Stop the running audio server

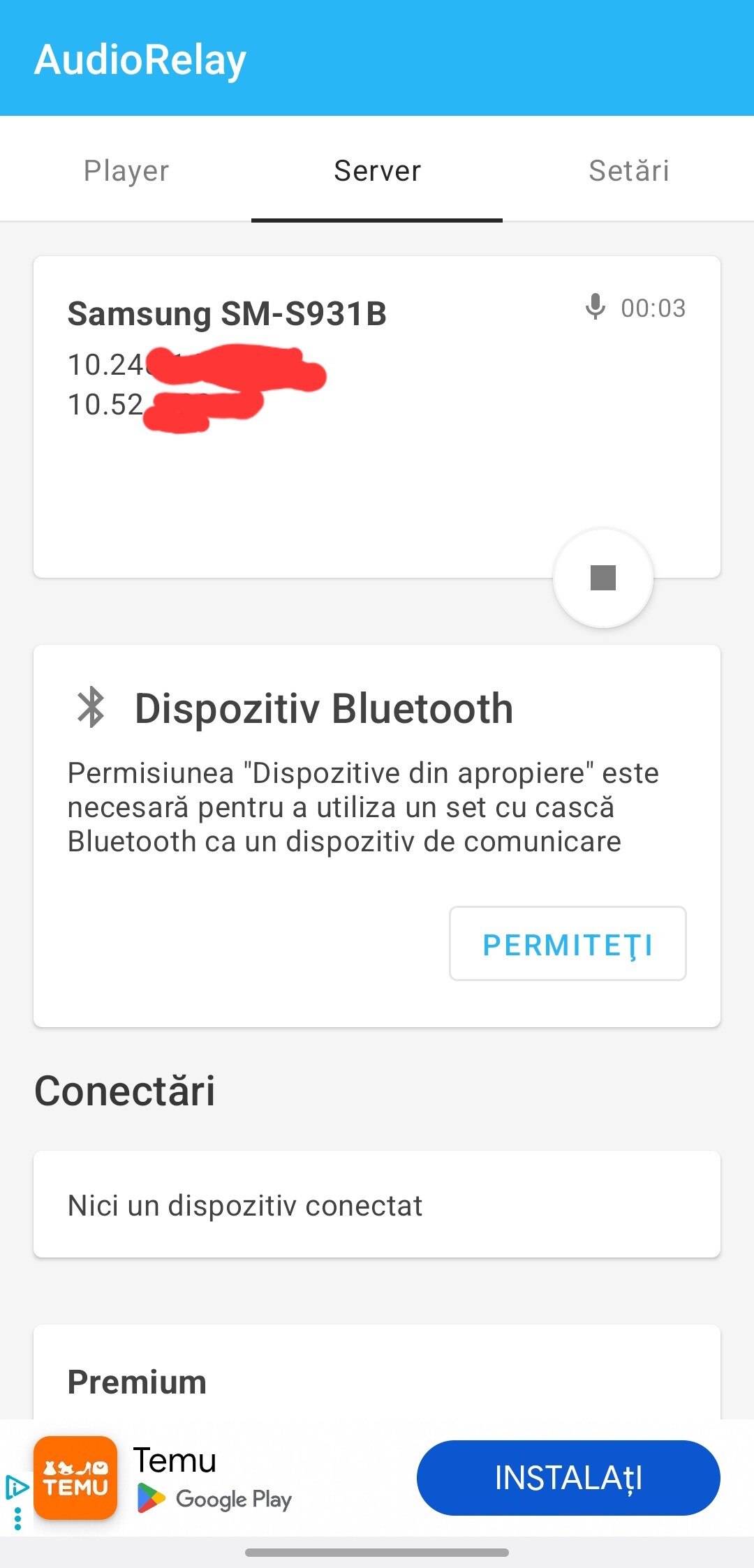point(603,578)
